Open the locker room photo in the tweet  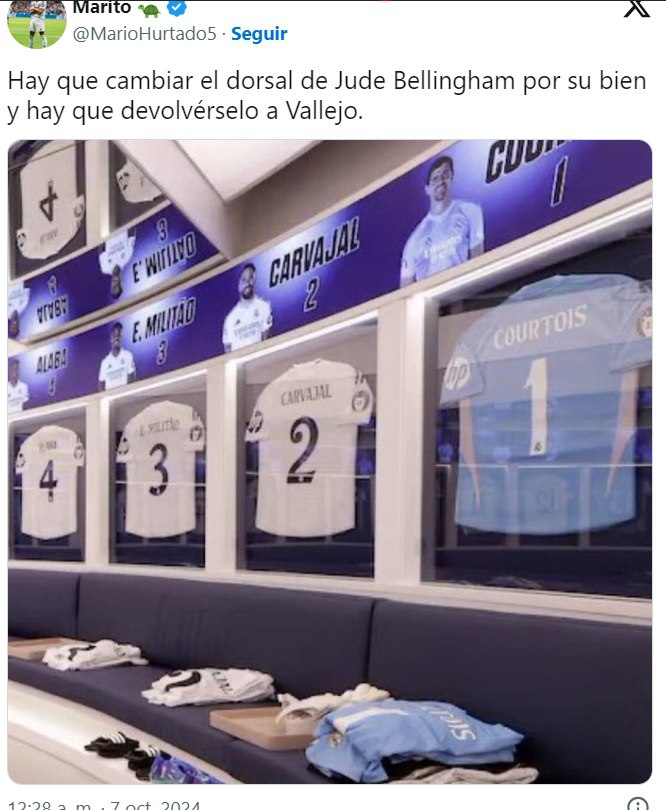330,461
